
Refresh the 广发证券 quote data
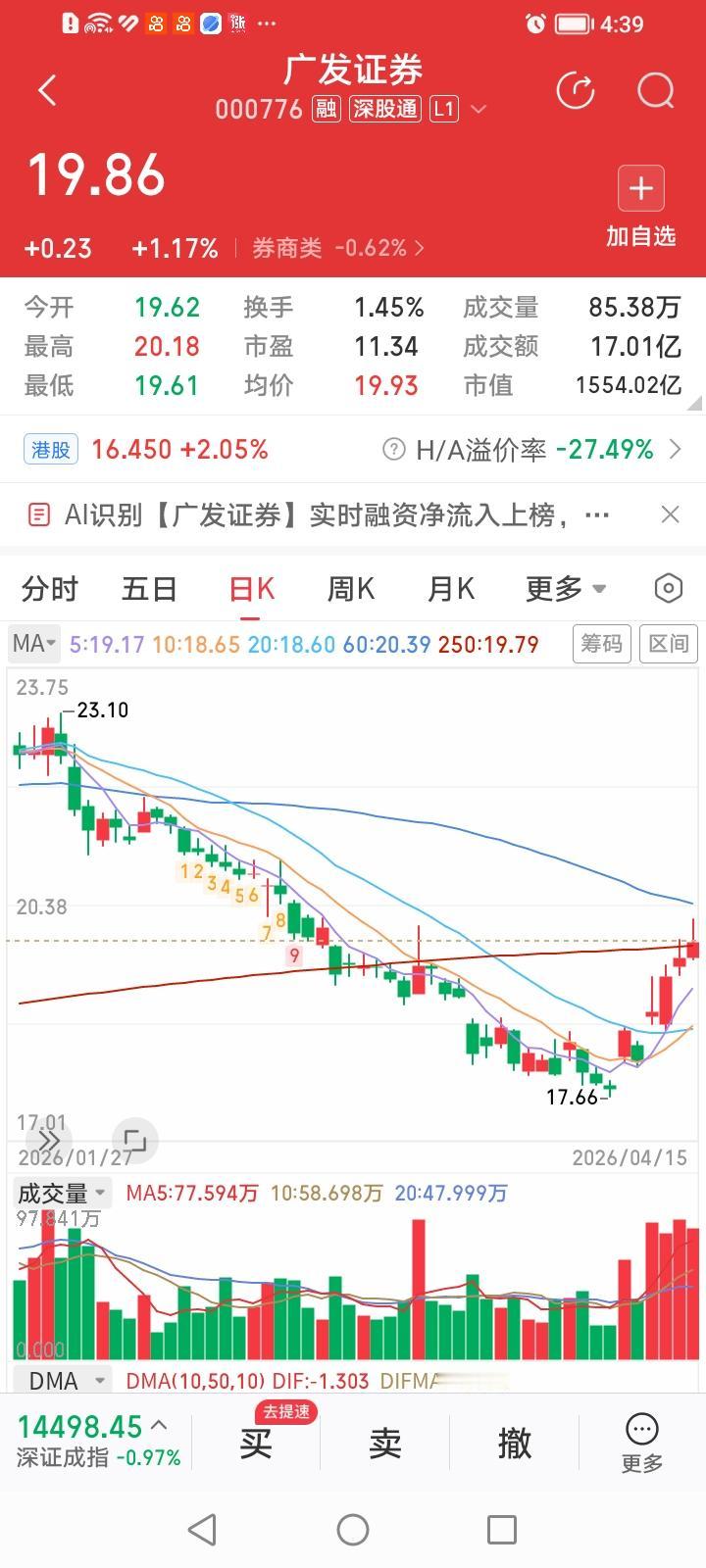tap(577, 90)
